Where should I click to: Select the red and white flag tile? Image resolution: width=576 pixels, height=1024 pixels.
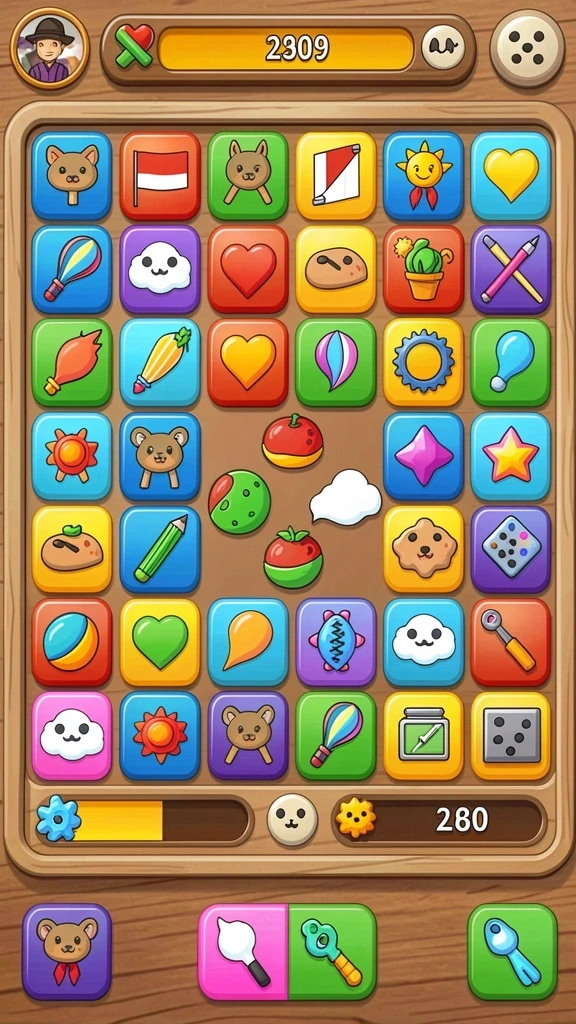pyautogui.click(x=160, y=176)
